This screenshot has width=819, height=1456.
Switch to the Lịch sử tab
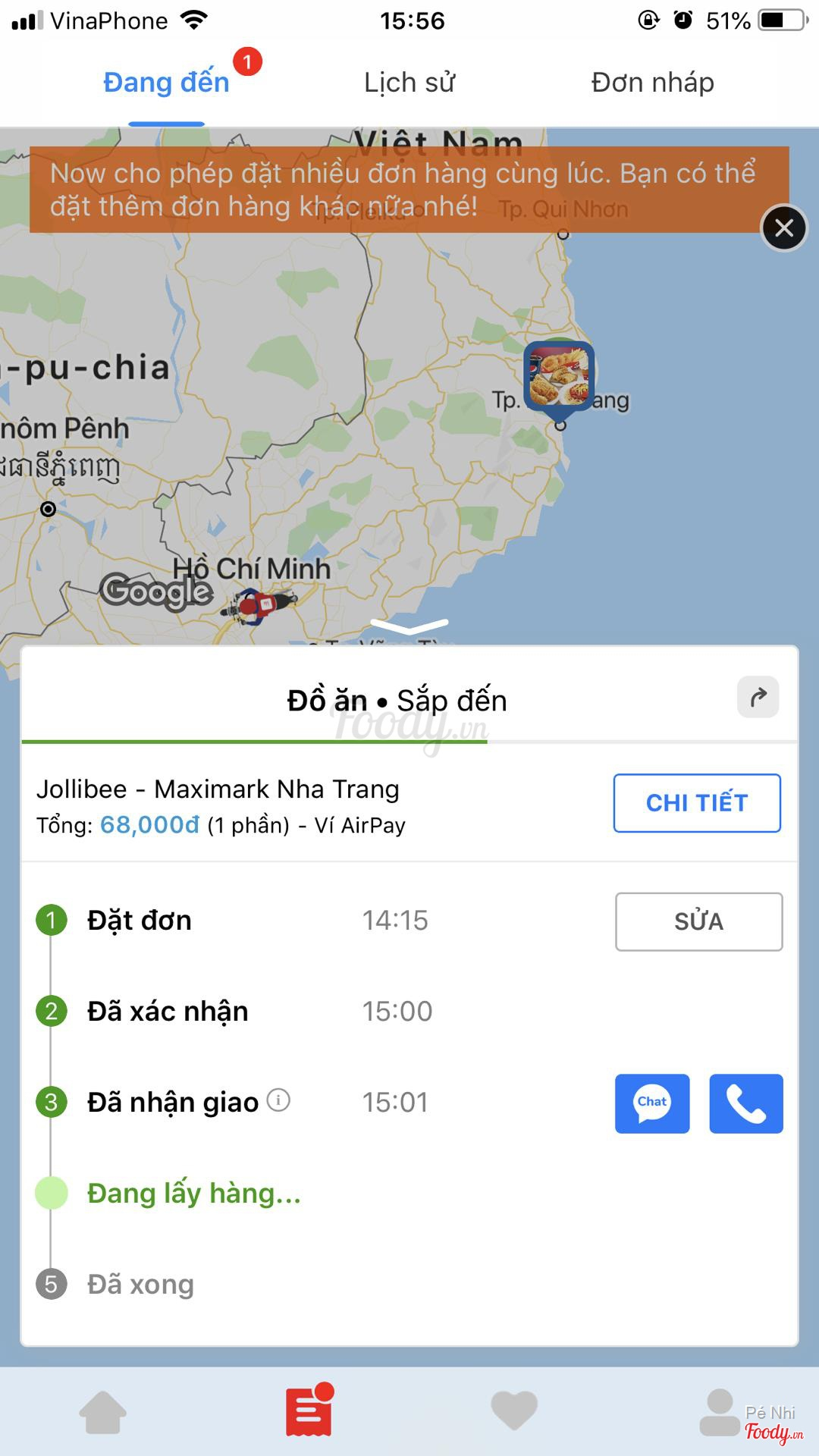(x=409, y=83)
